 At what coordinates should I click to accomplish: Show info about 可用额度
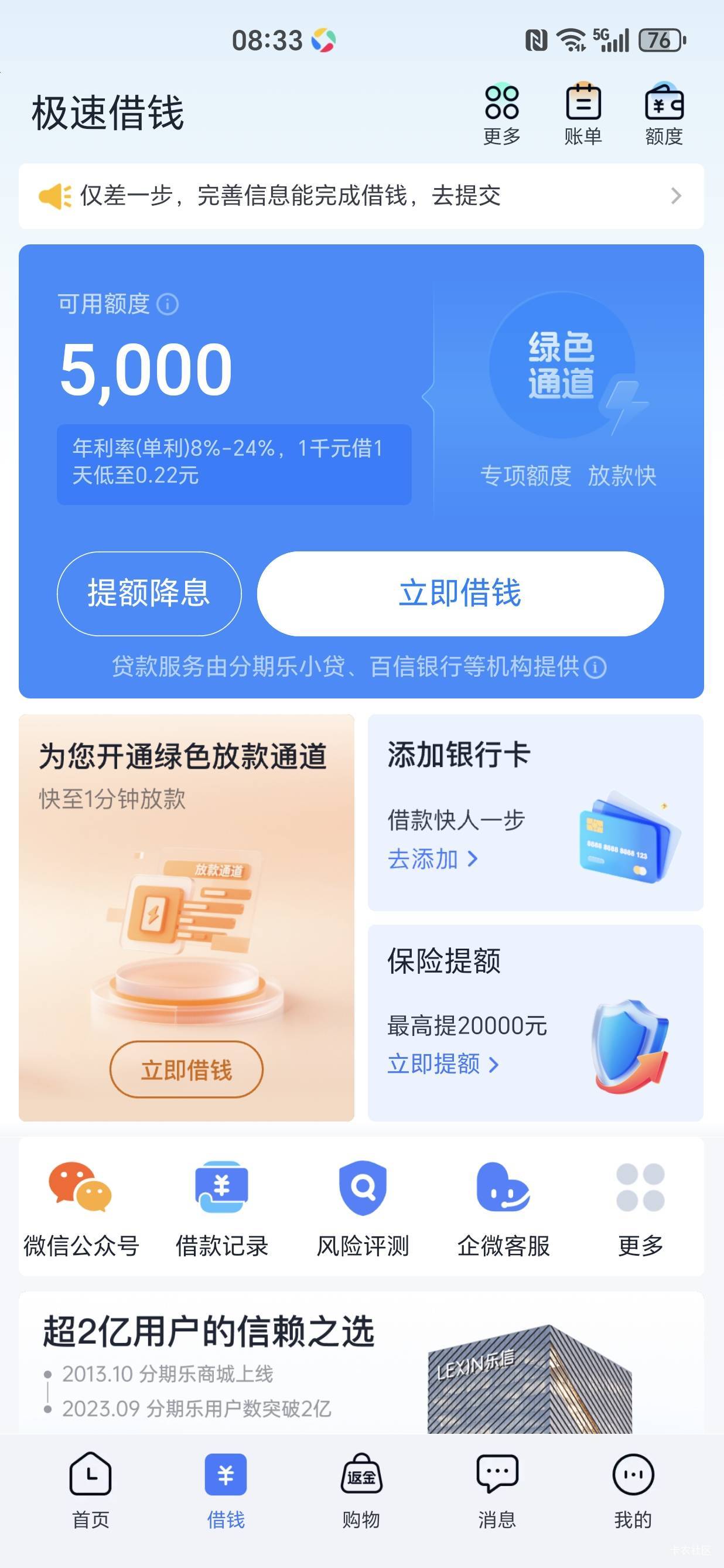pyautogui.click(x=168, y=304)
